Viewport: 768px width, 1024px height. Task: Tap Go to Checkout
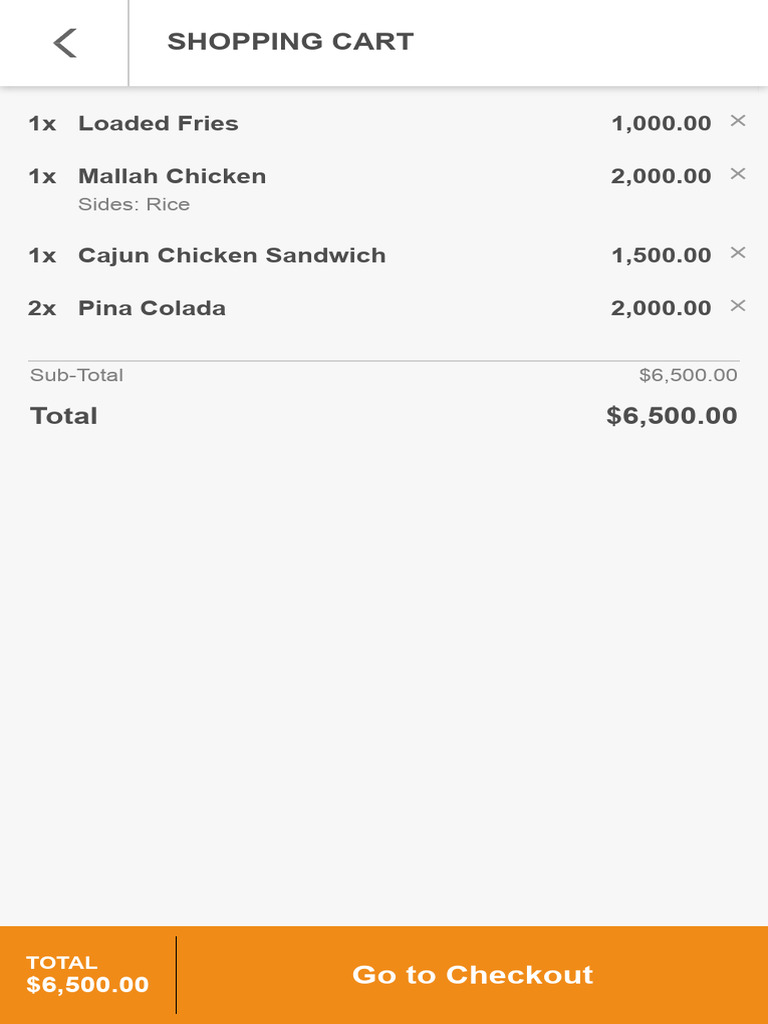coord(472,975)
